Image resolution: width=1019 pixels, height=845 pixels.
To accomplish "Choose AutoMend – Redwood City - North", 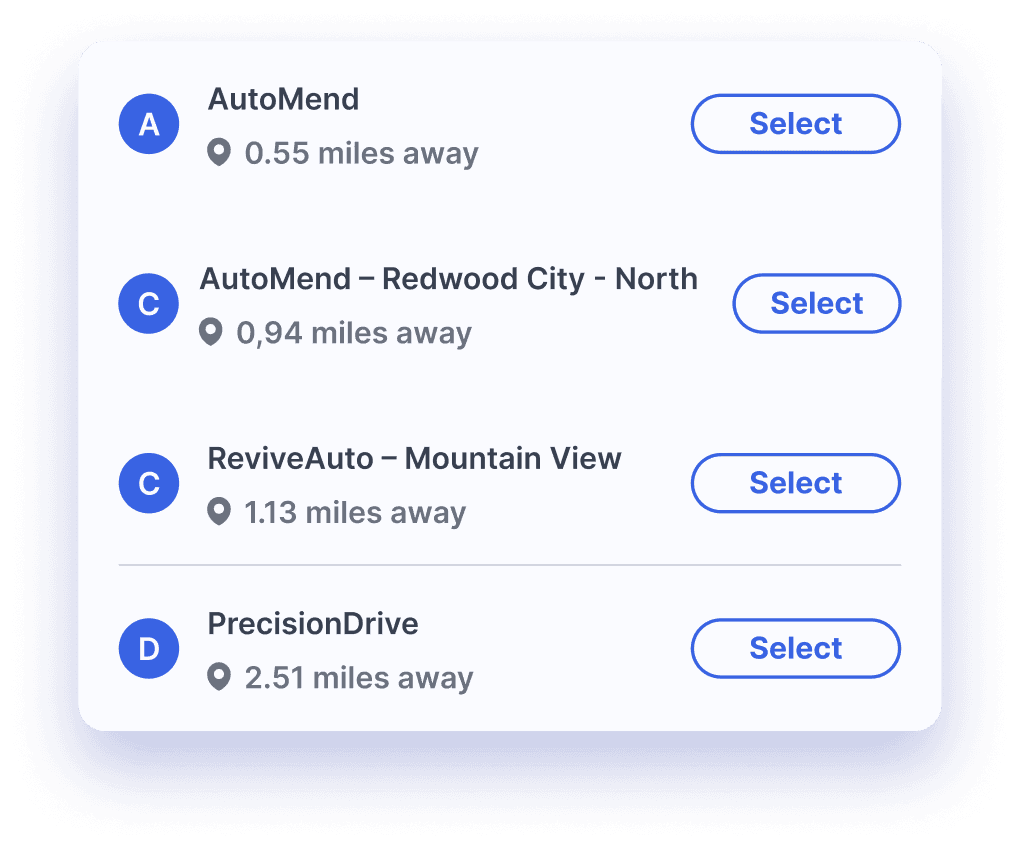I will [816, 303].
